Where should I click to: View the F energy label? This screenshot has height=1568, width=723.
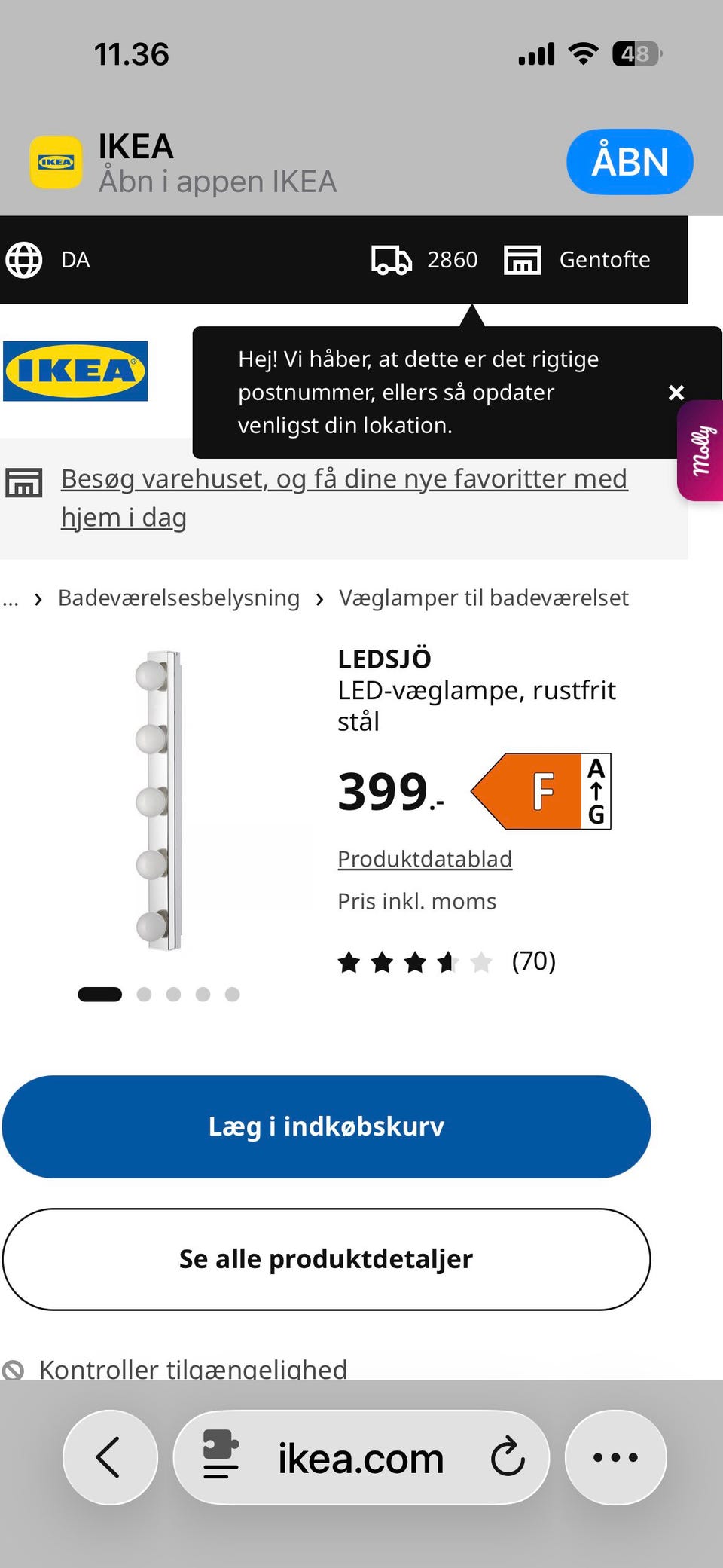[541, 791]
